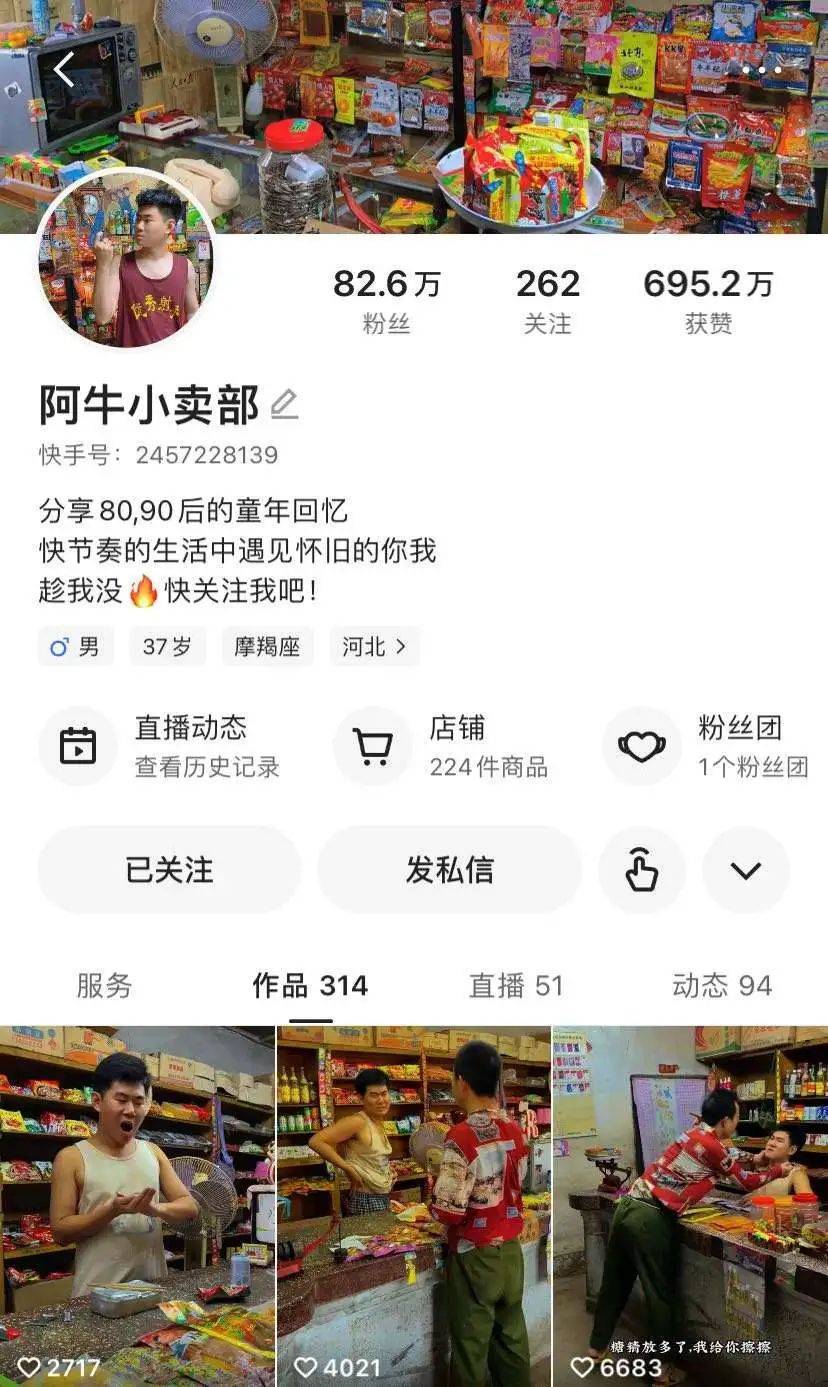Open the 河北 location chip
The height and width of the screenshot is (1387, 828).
[375, 647]
